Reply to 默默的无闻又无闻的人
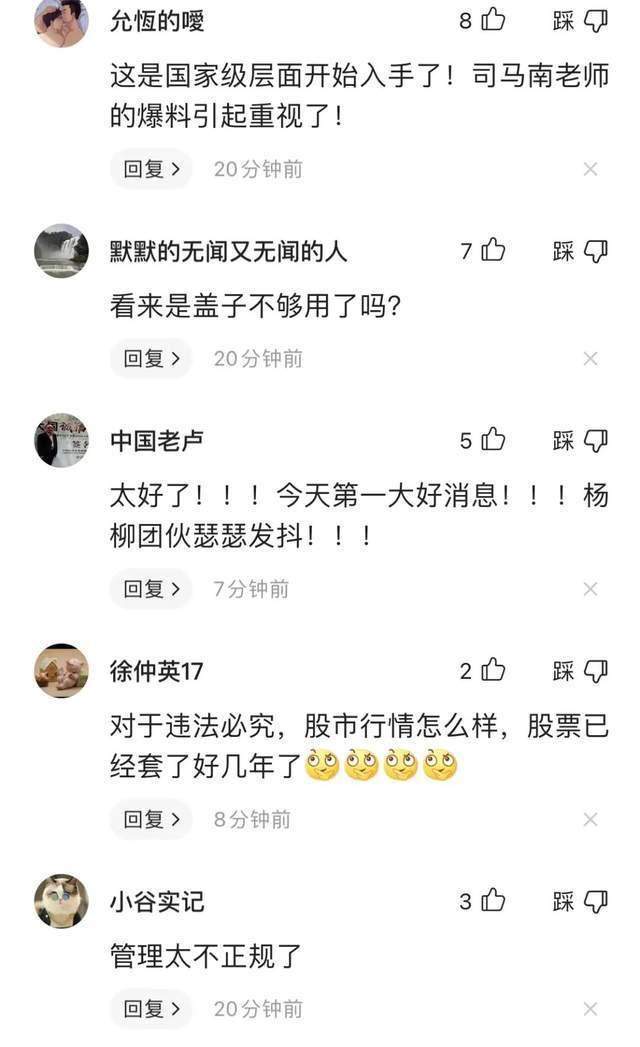This screenshot has width=640, height=1047. click(150, 358)
